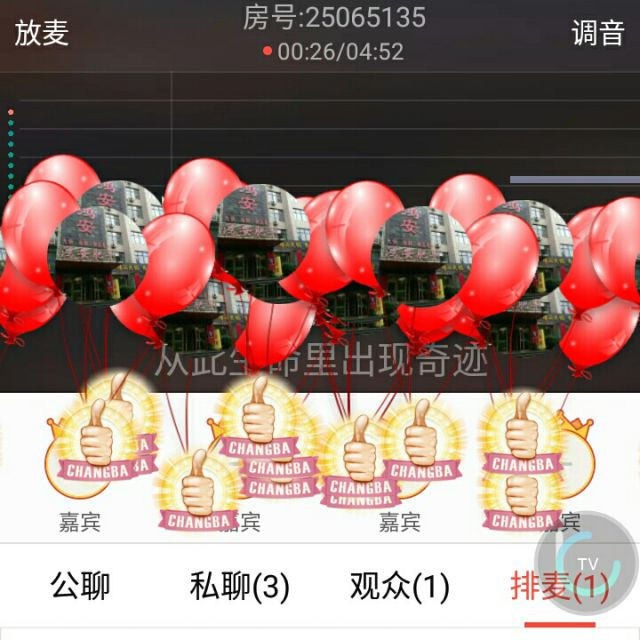Tap the 放麦 button
The image size is (640, 640).
pos(41,32)
